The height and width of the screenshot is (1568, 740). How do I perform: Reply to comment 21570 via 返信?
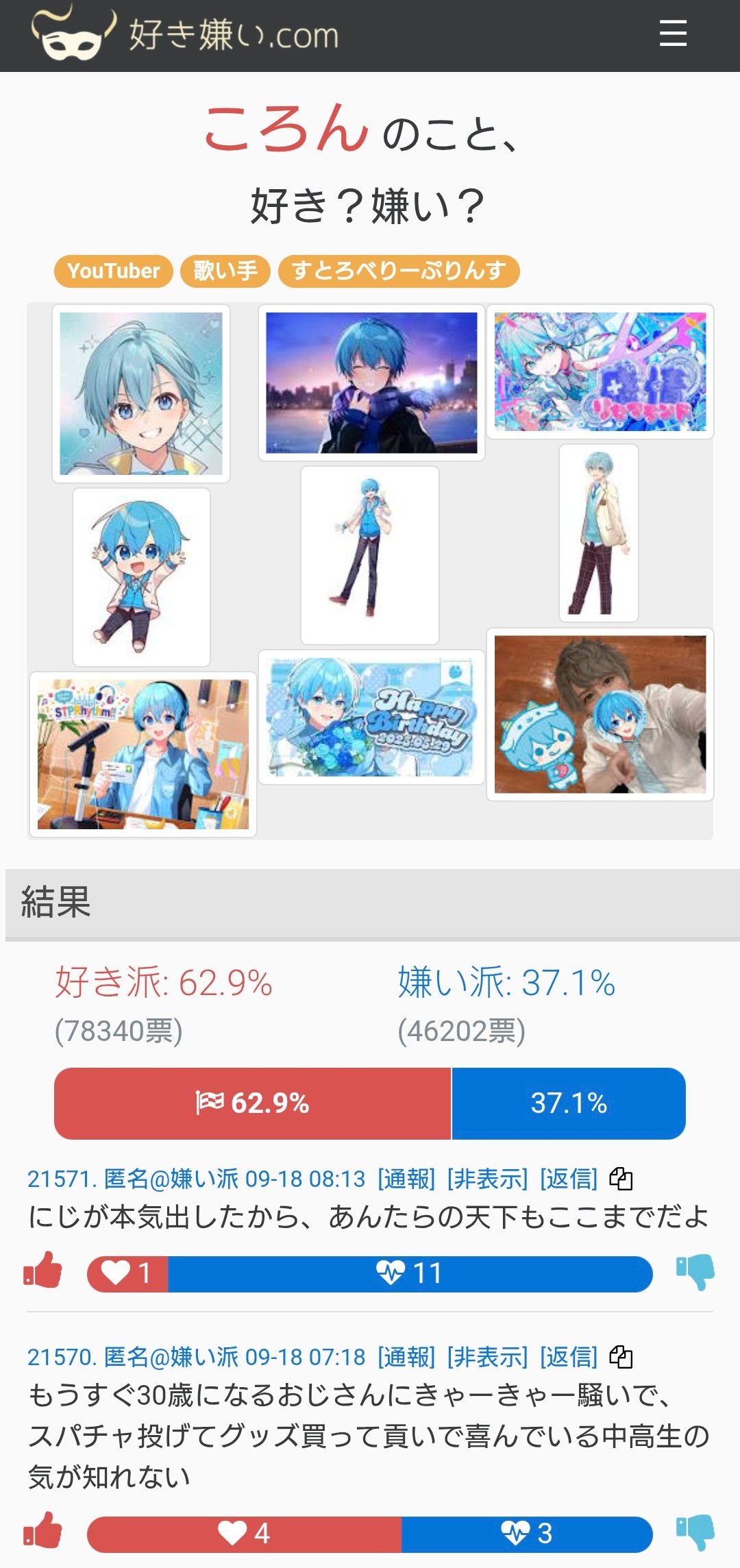[x=569, y=1357]
